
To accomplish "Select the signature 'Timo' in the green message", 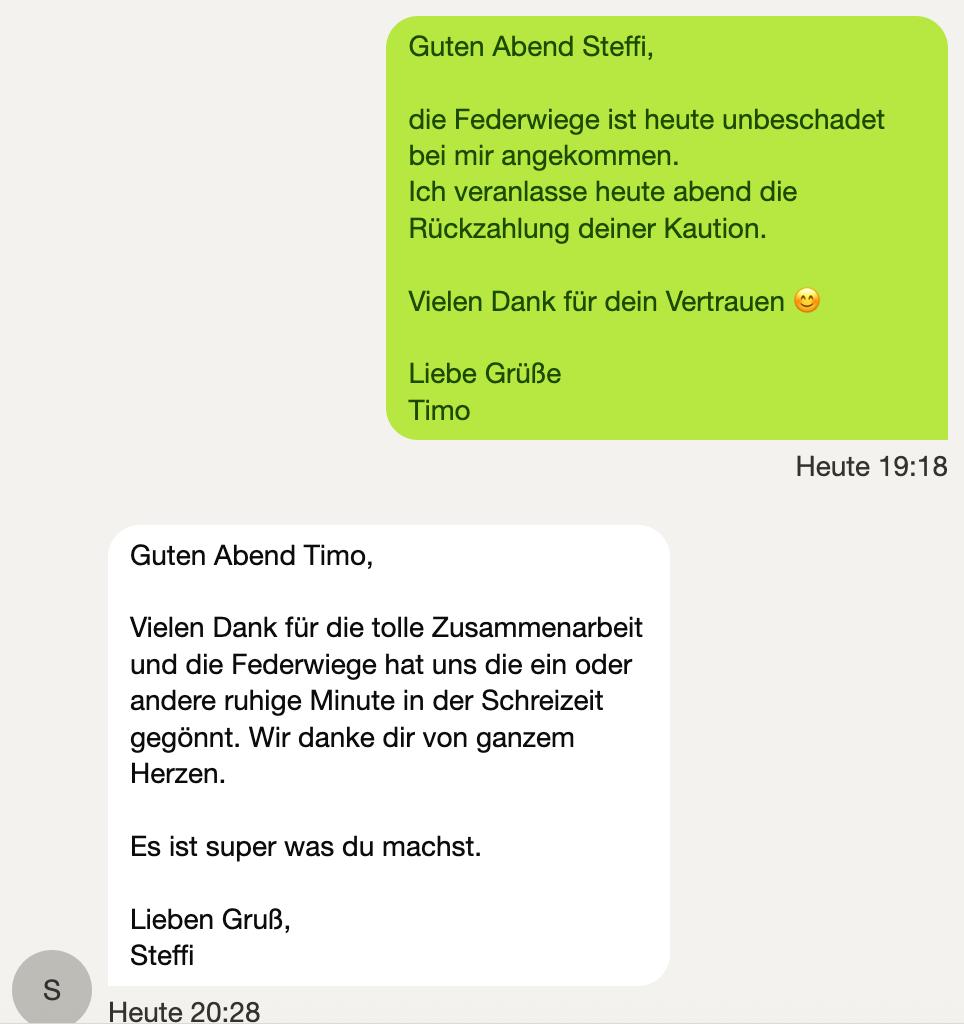I will click(x=440, y=410).
